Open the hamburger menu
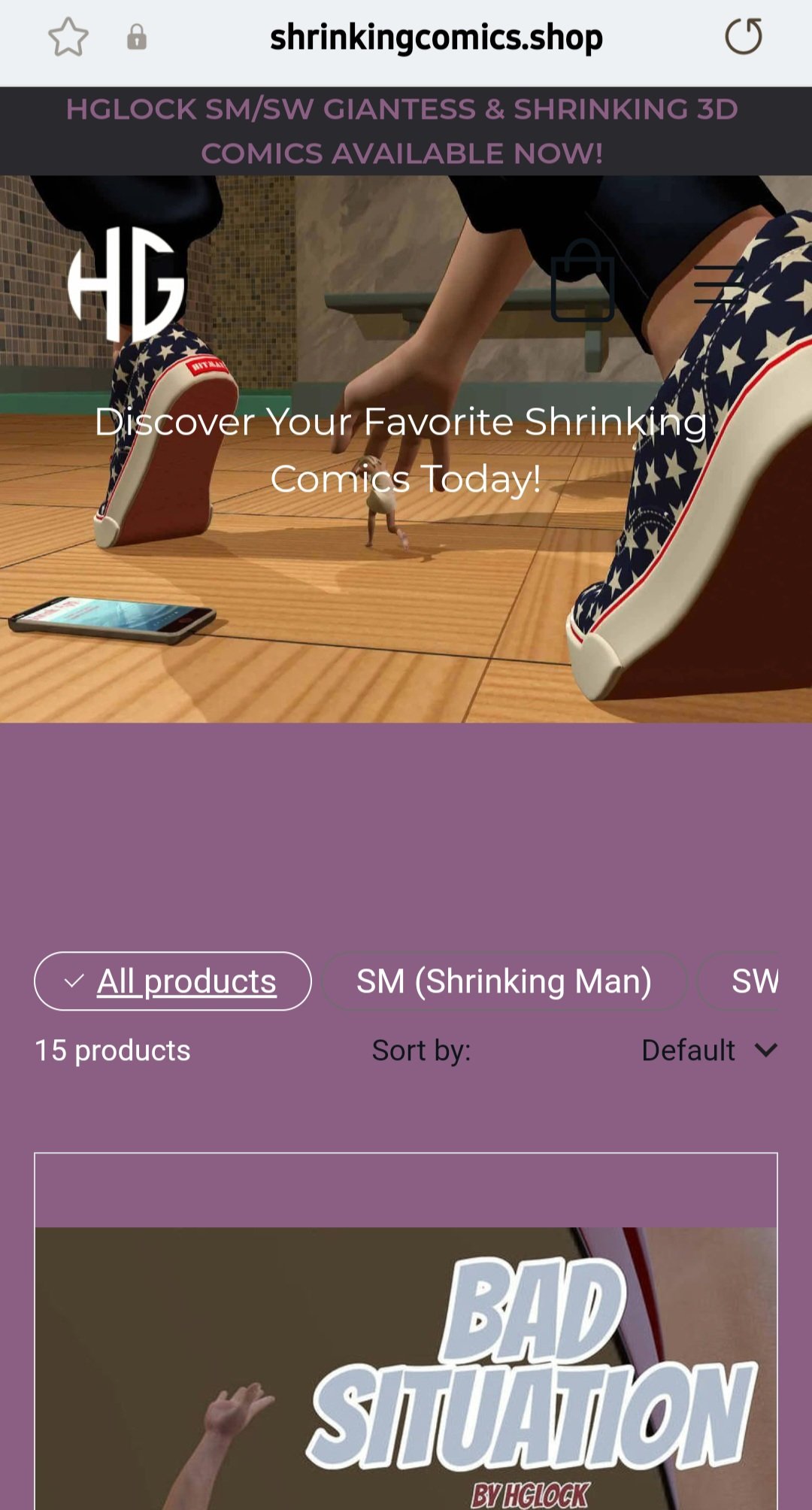This screenshot has height=1510, width=812. tap(719, 284)
